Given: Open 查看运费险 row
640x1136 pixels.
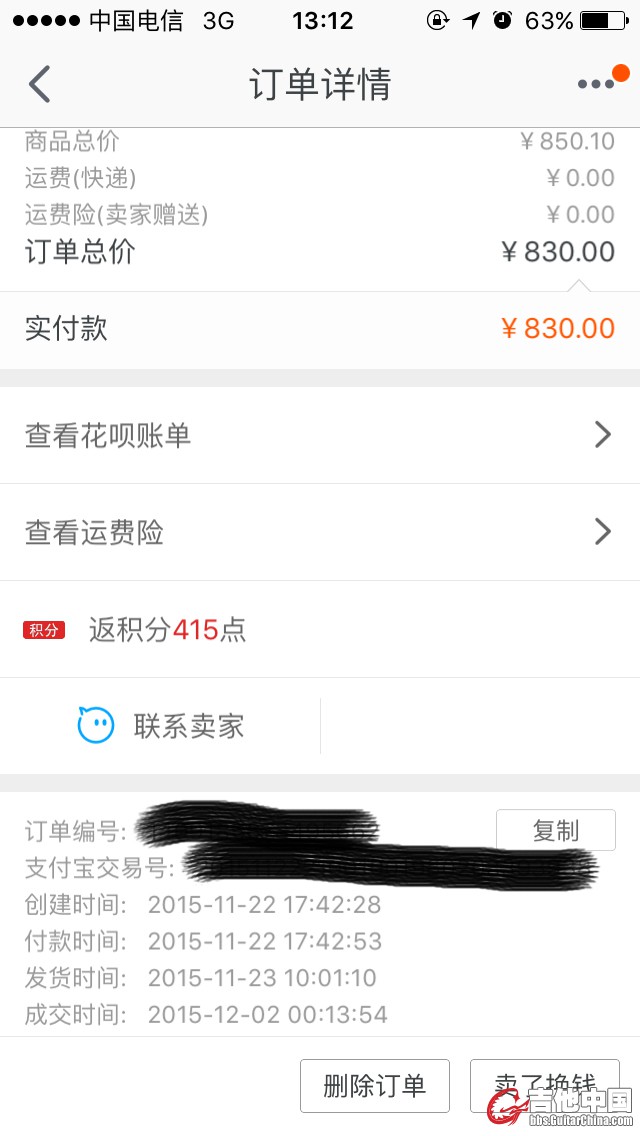Looking at the screenshot, I should pos(320,532).
